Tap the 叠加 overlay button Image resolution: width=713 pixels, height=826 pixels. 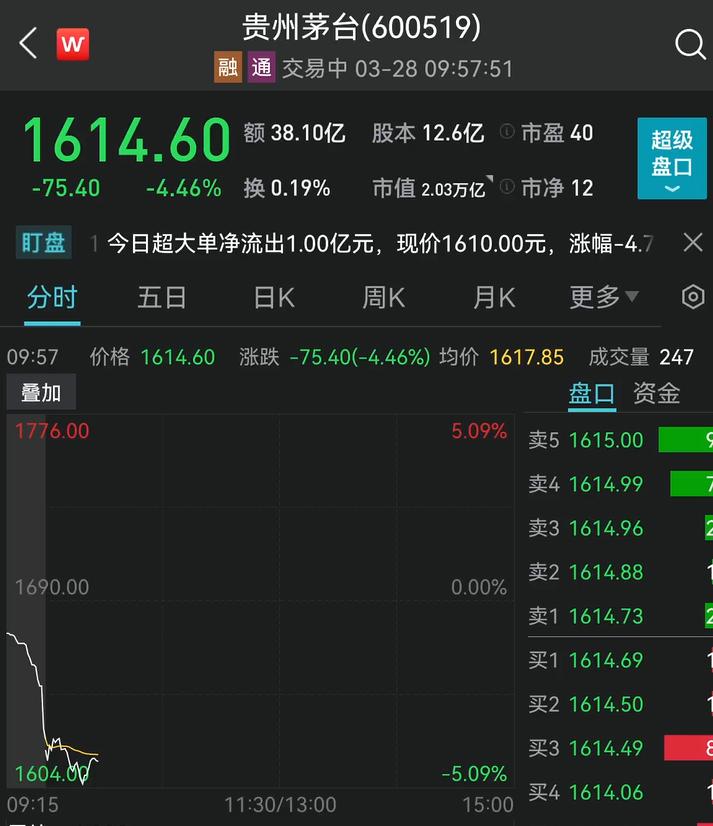(x=41, y=393)
